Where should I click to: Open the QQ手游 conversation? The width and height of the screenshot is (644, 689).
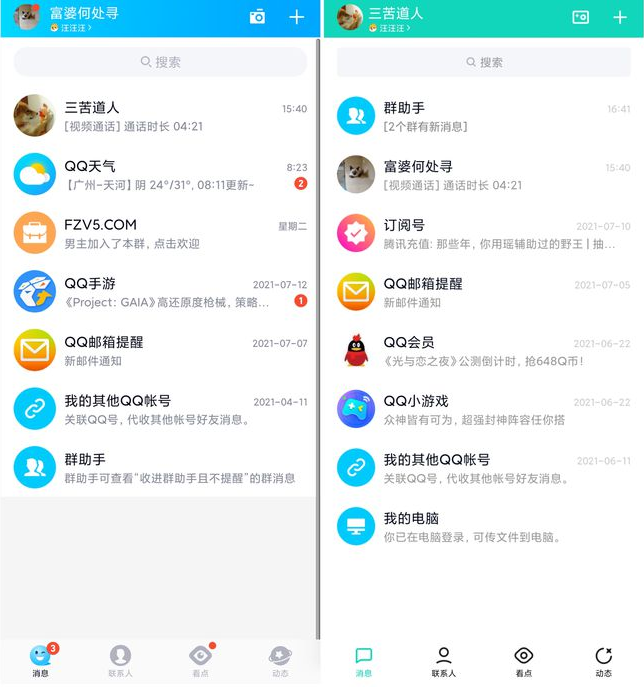pos(160,292)
